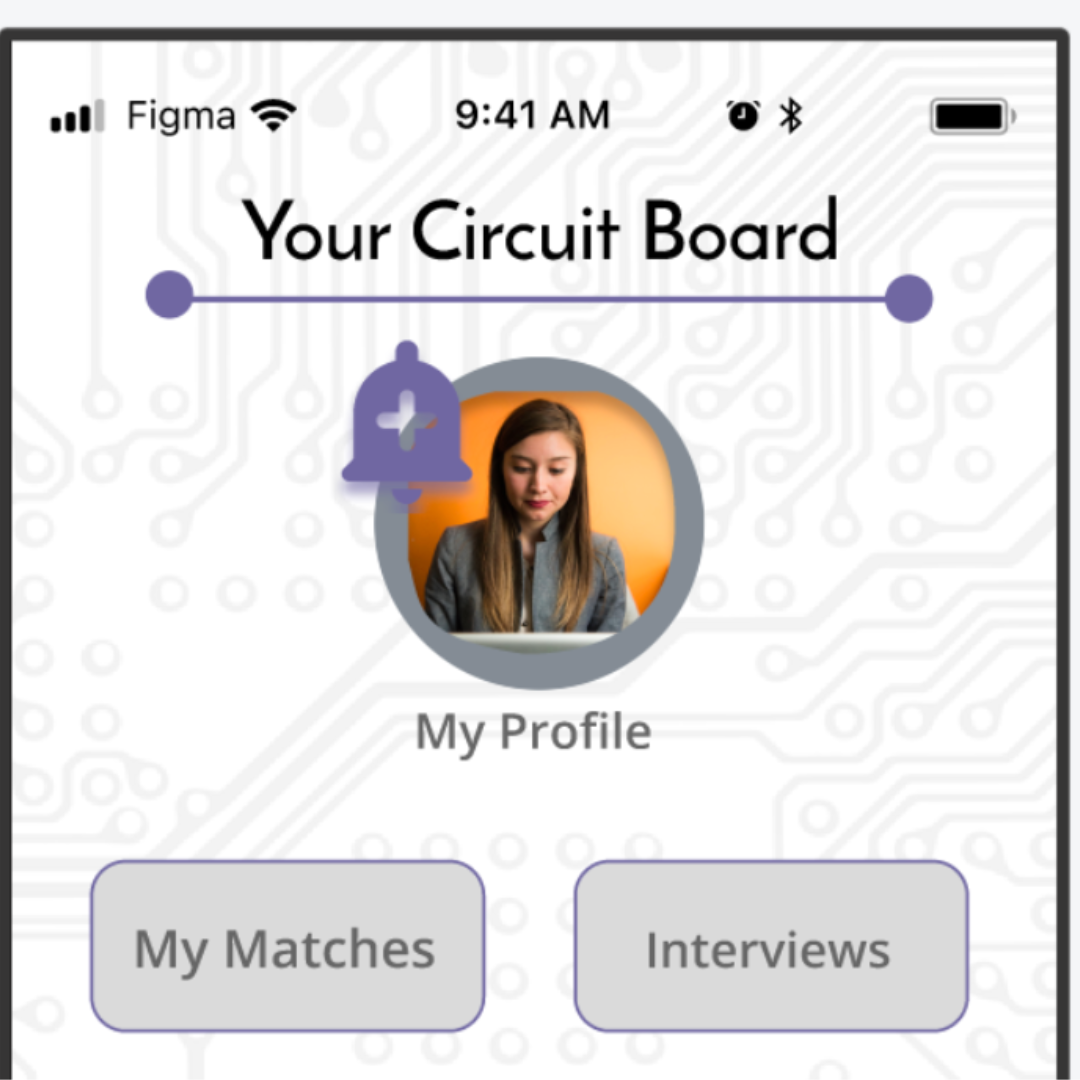Open the notifications bell
The height and width of the screenshot is (1080, 1080).
coord(406,425)
